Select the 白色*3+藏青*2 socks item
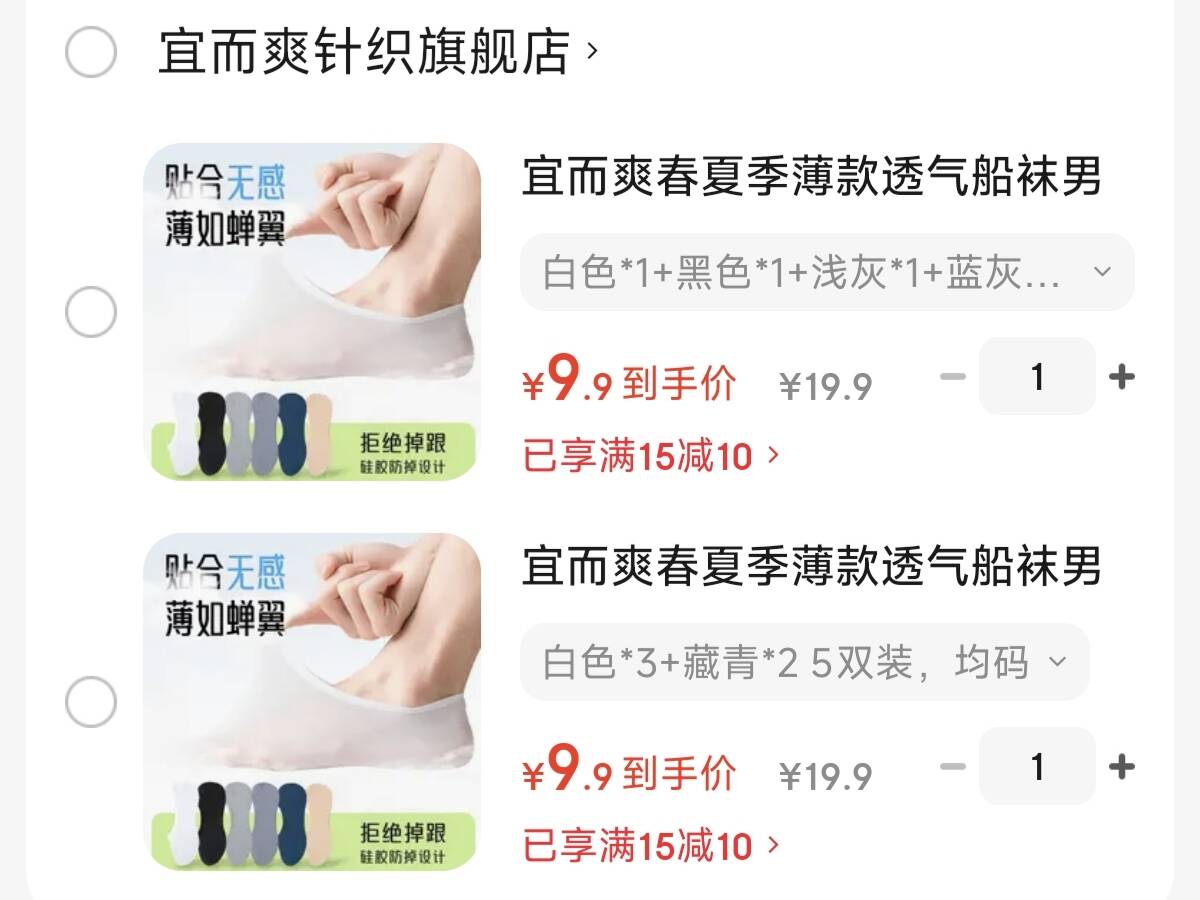This screenshot has width=1200, height=900. click(91, 702)
